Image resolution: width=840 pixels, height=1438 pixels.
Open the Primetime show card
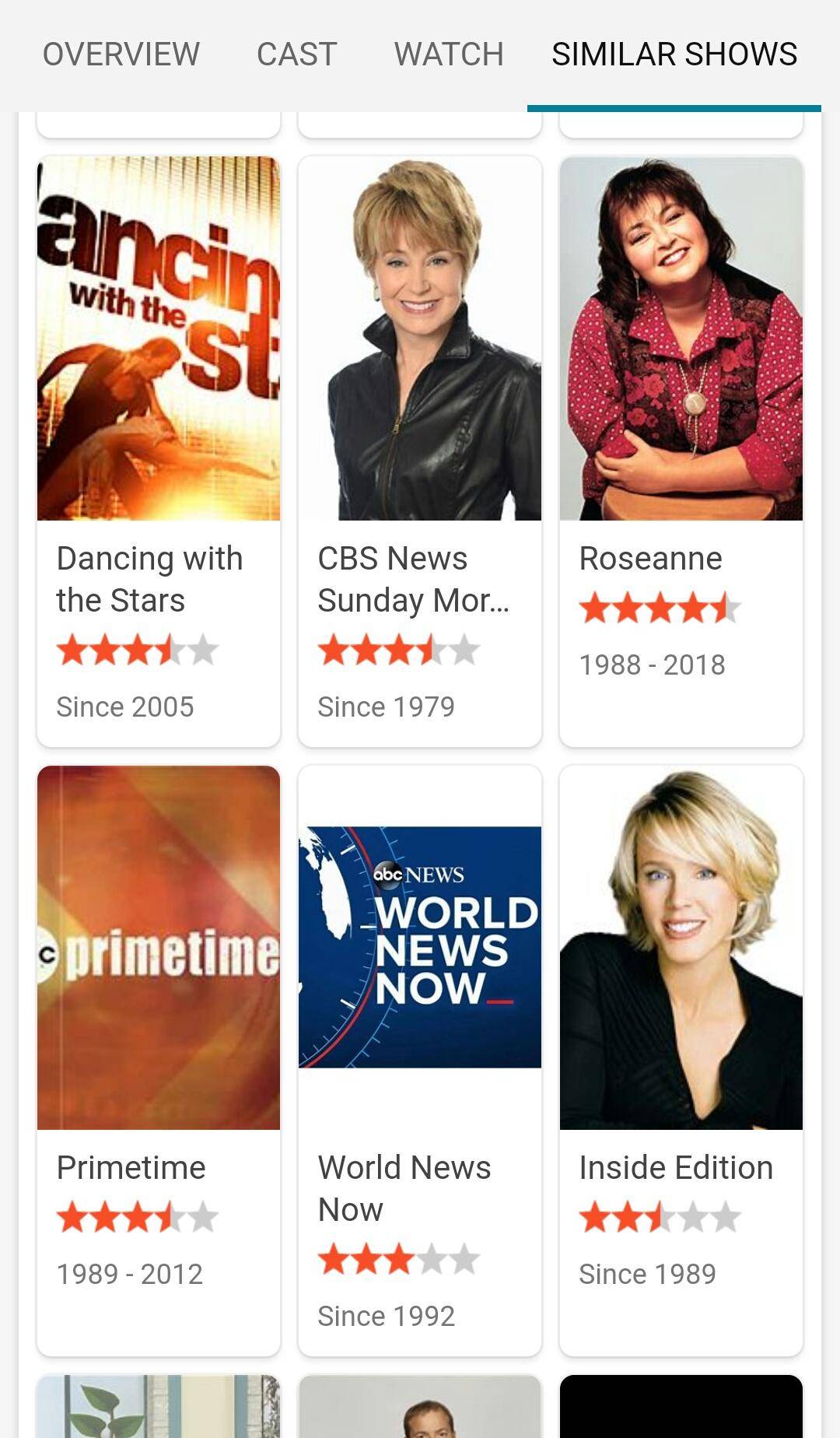pyautogui.click(x=159, y=1061)
